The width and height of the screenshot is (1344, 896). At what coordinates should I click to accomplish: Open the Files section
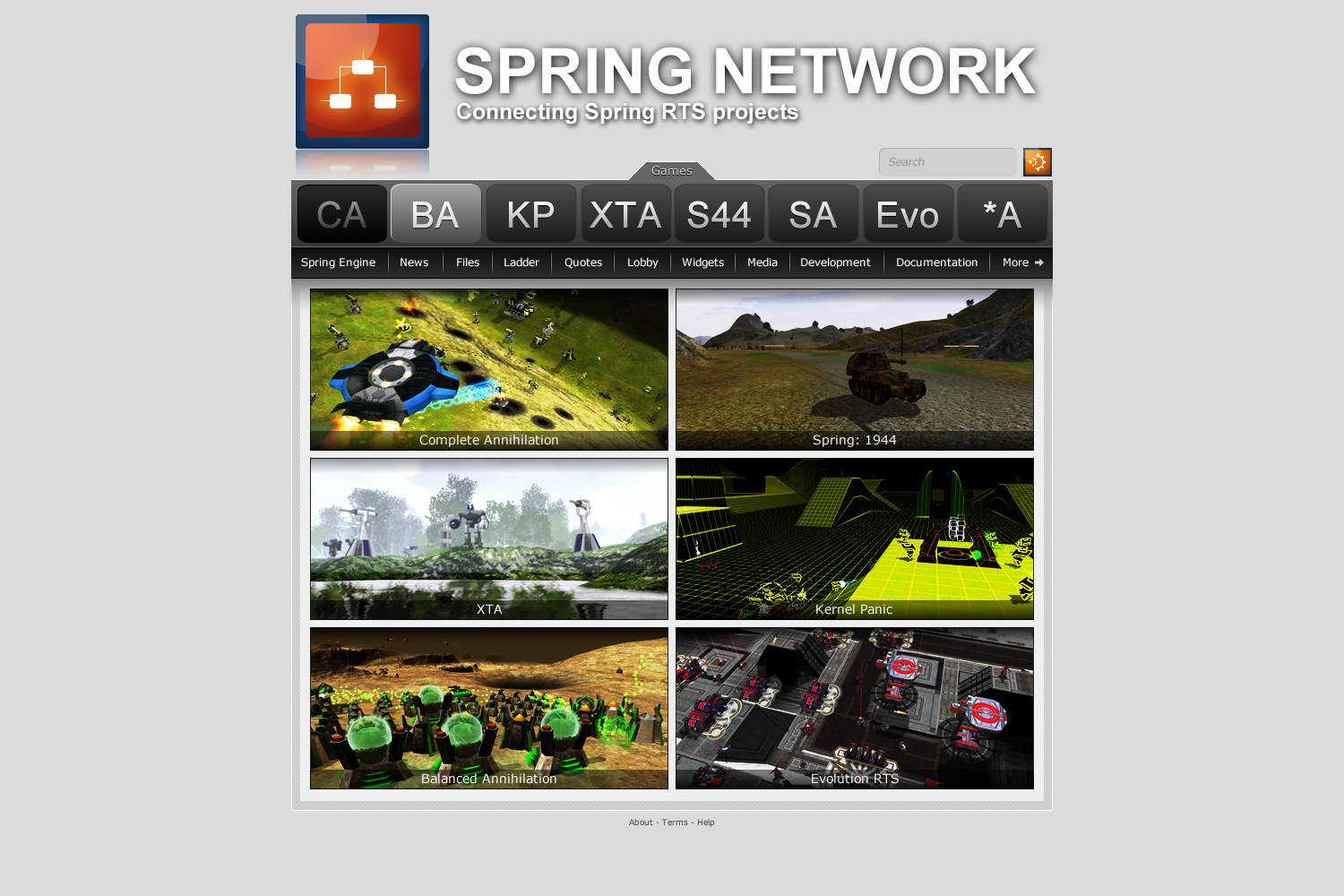468,263
